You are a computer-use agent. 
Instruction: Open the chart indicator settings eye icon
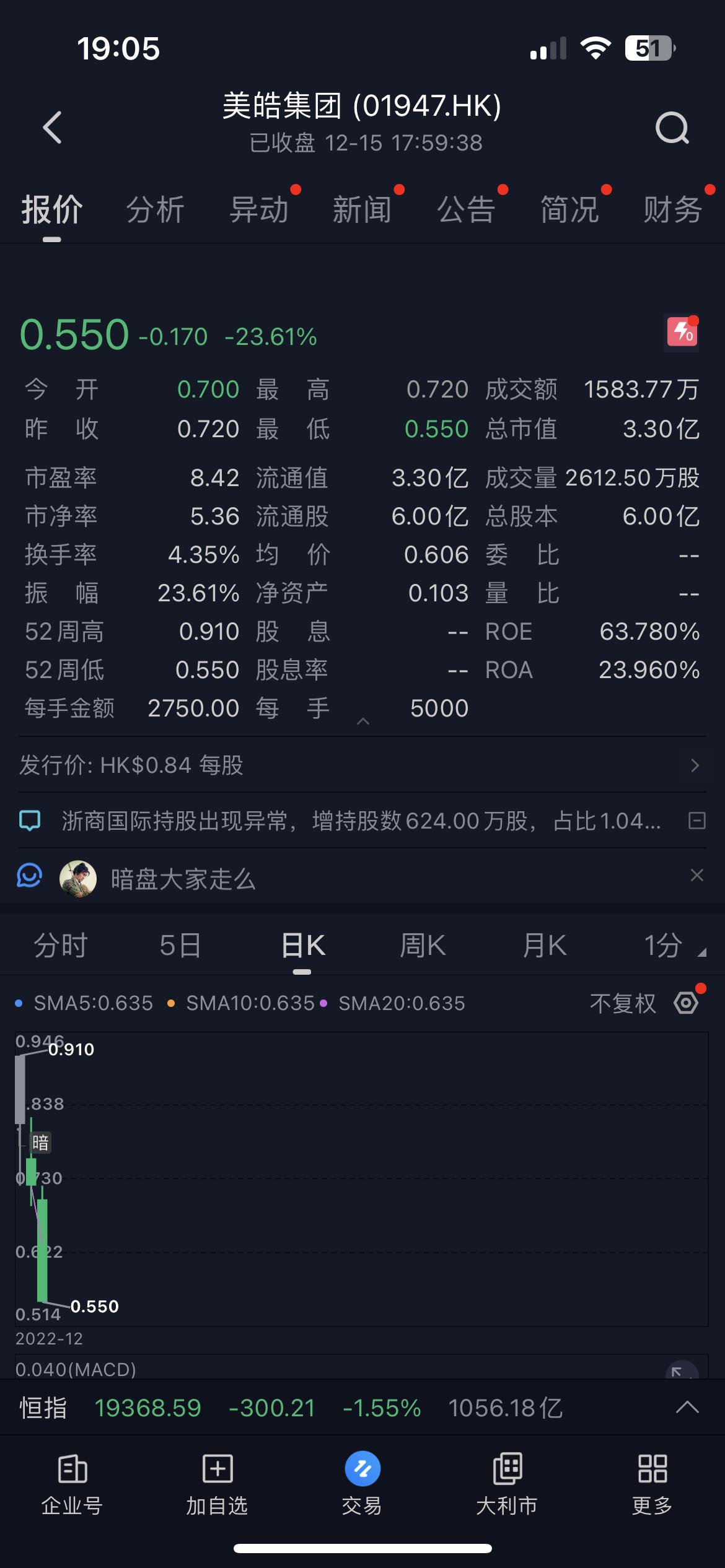pyautogui.click(x=685, y=1003)
